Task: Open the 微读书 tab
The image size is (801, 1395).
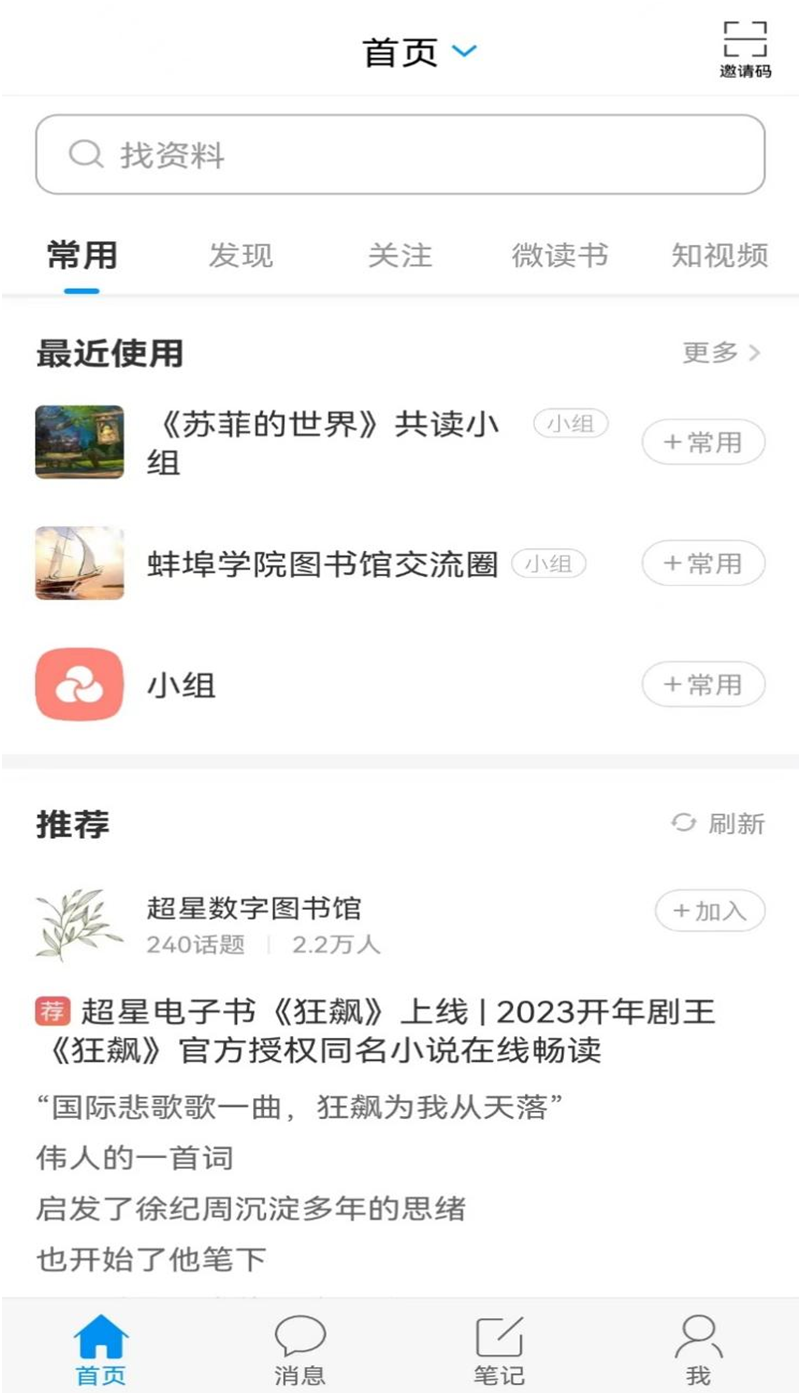Action: (x=560, y=255)
